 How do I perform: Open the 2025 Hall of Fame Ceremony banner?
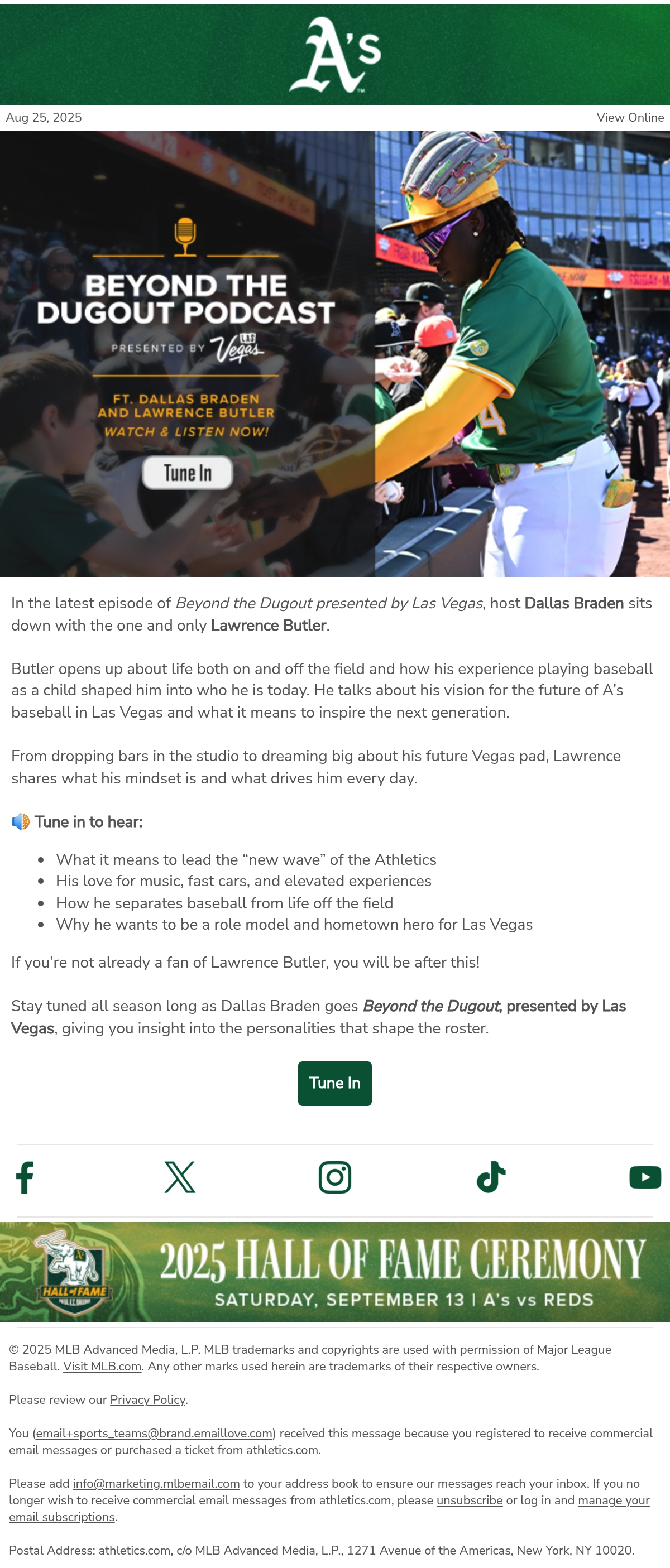point(335,1272)
